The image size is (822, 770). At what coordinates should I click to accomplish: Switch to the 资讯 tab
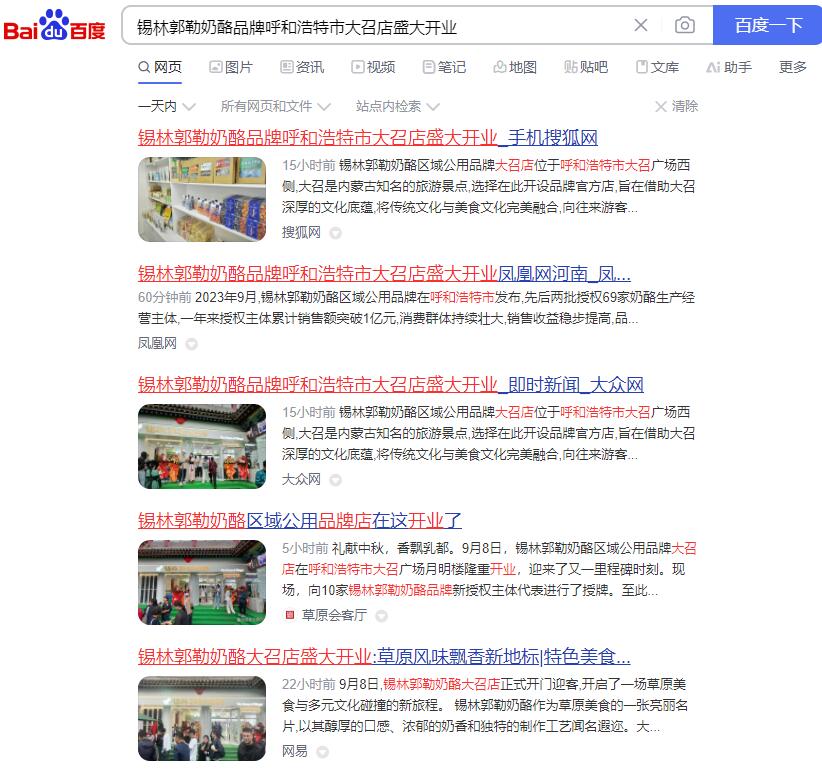click(x=302, y=67)
